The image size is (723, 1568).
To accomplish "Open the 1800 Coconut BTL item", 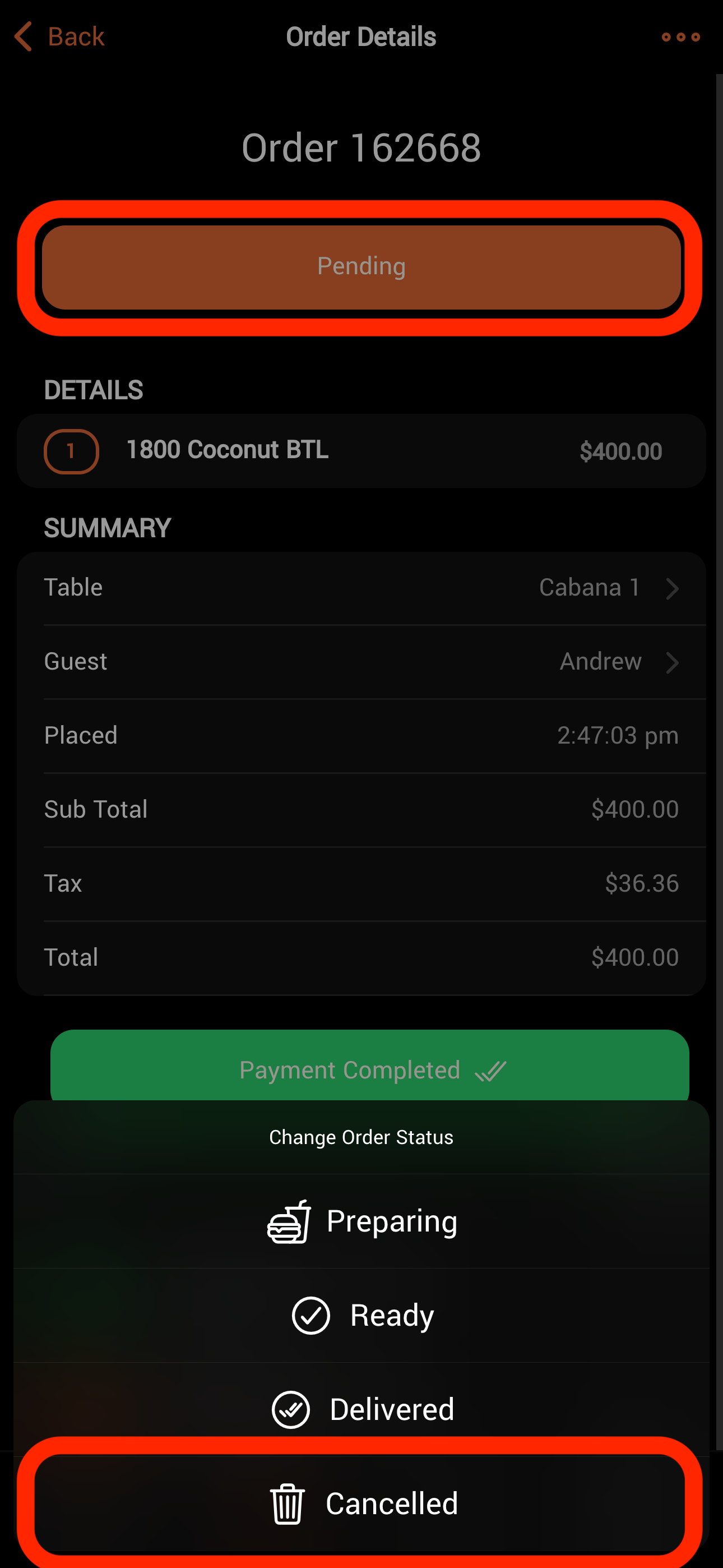I will pyautogui.click(x=361, y=451).
